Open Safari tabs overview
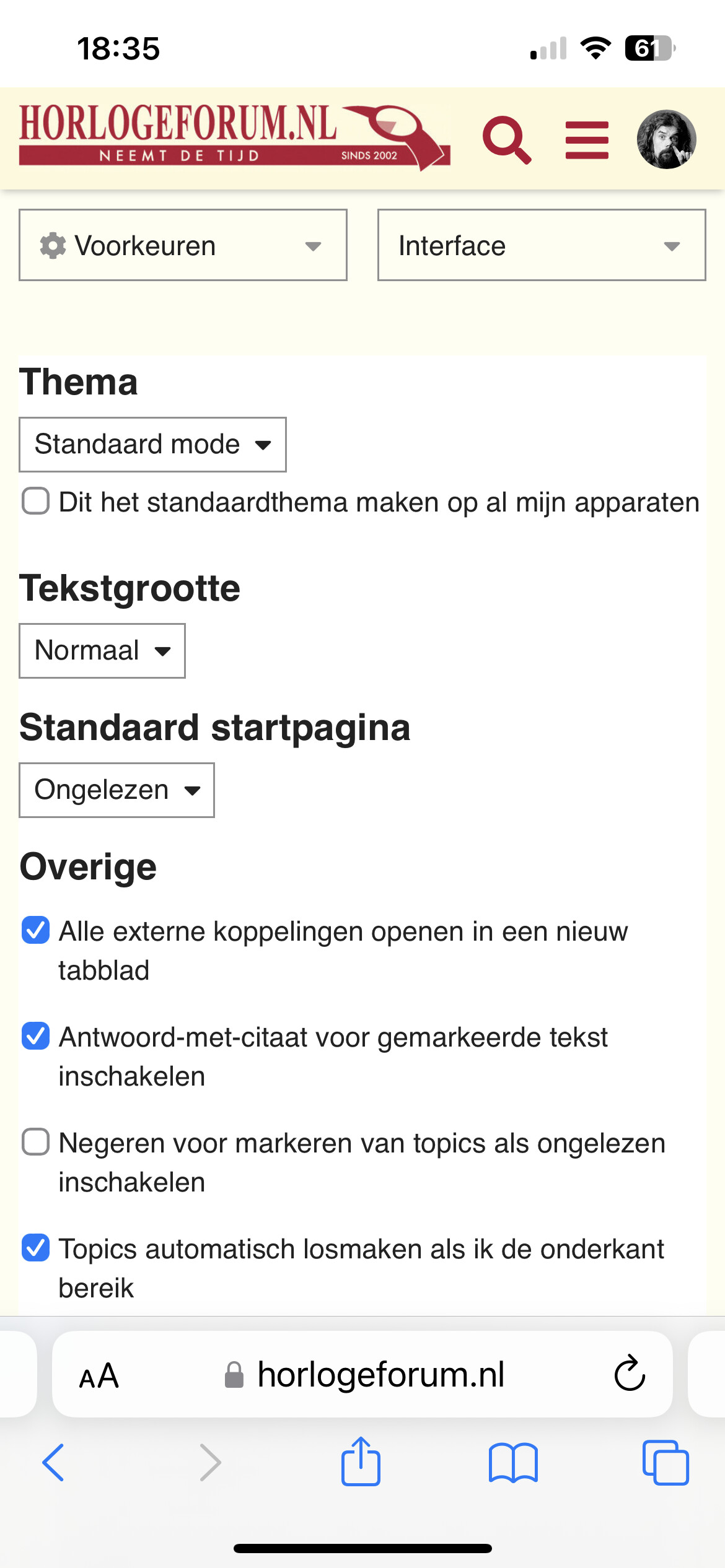Viewport: 725px width, 1568px height. click(666, 1462)
